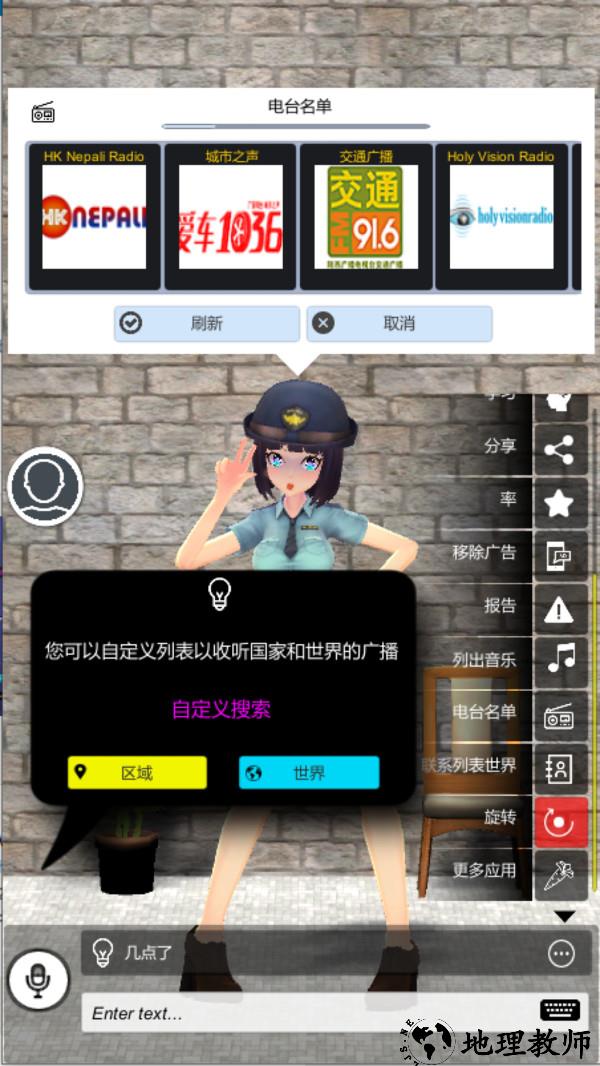The height and width of the screenshot is (1066, 600).
Task: Select 世界 world search button
Action: [309, 773]
